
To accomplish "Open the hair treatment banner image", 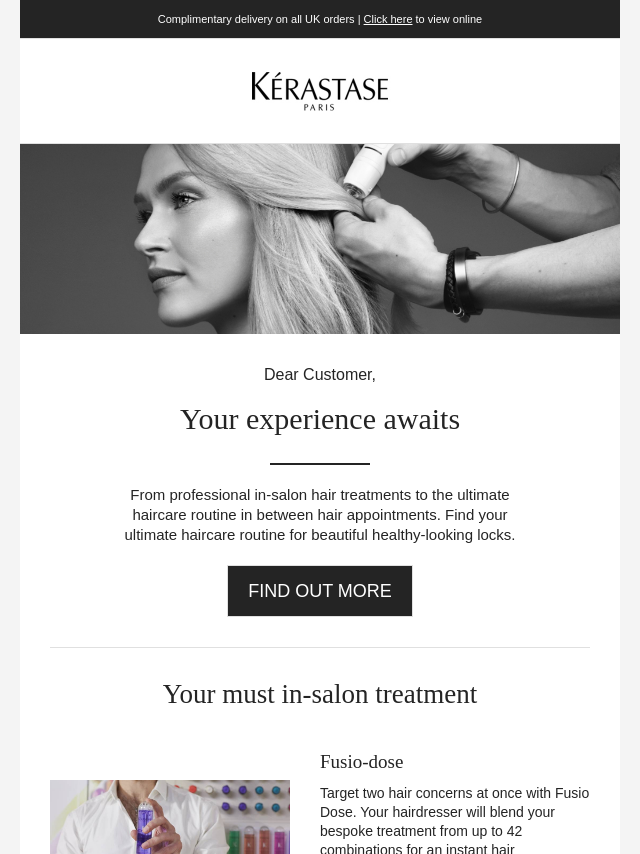I will click(320, 238).
